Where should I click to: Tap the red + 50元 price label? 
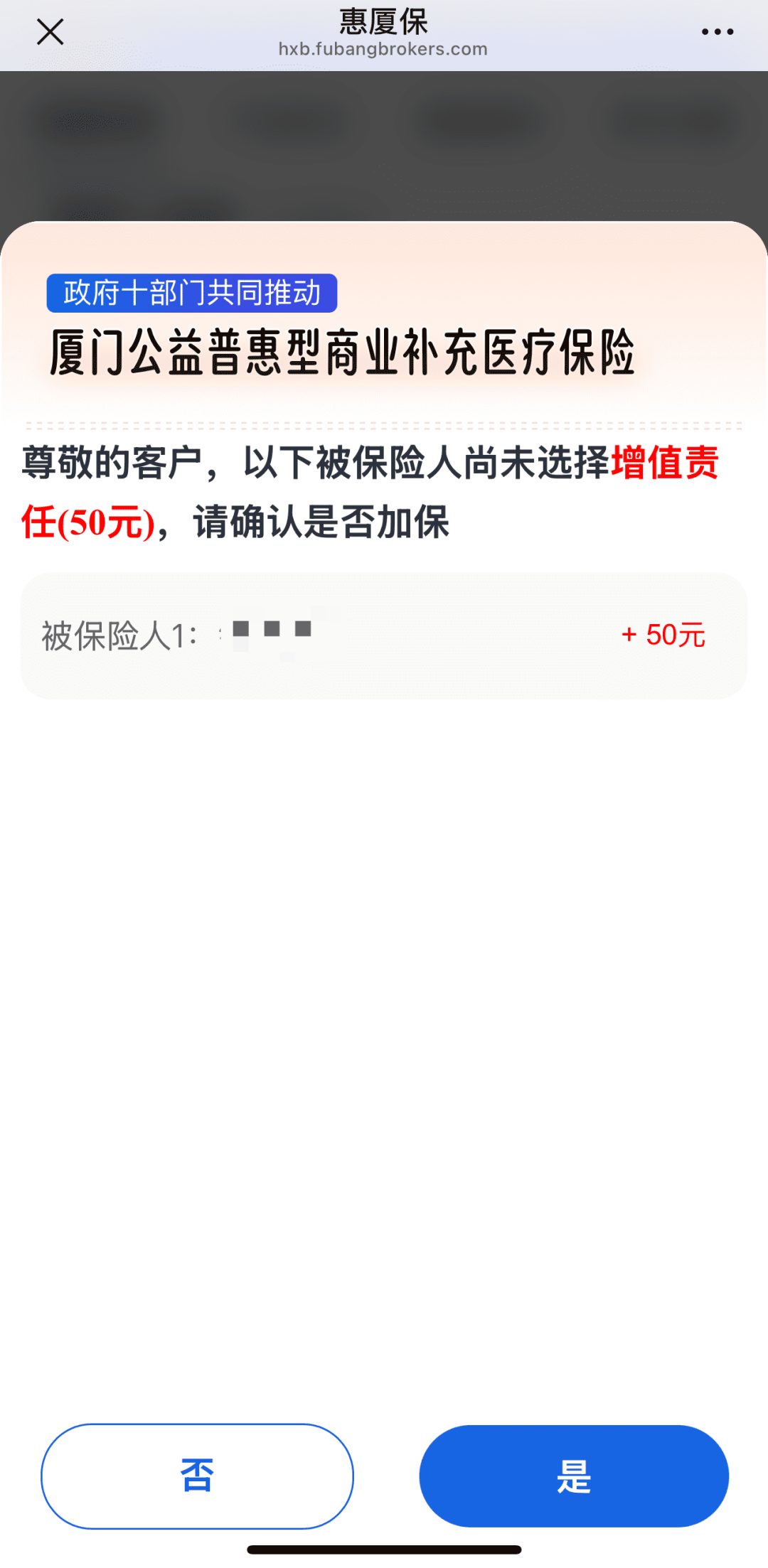663,635
